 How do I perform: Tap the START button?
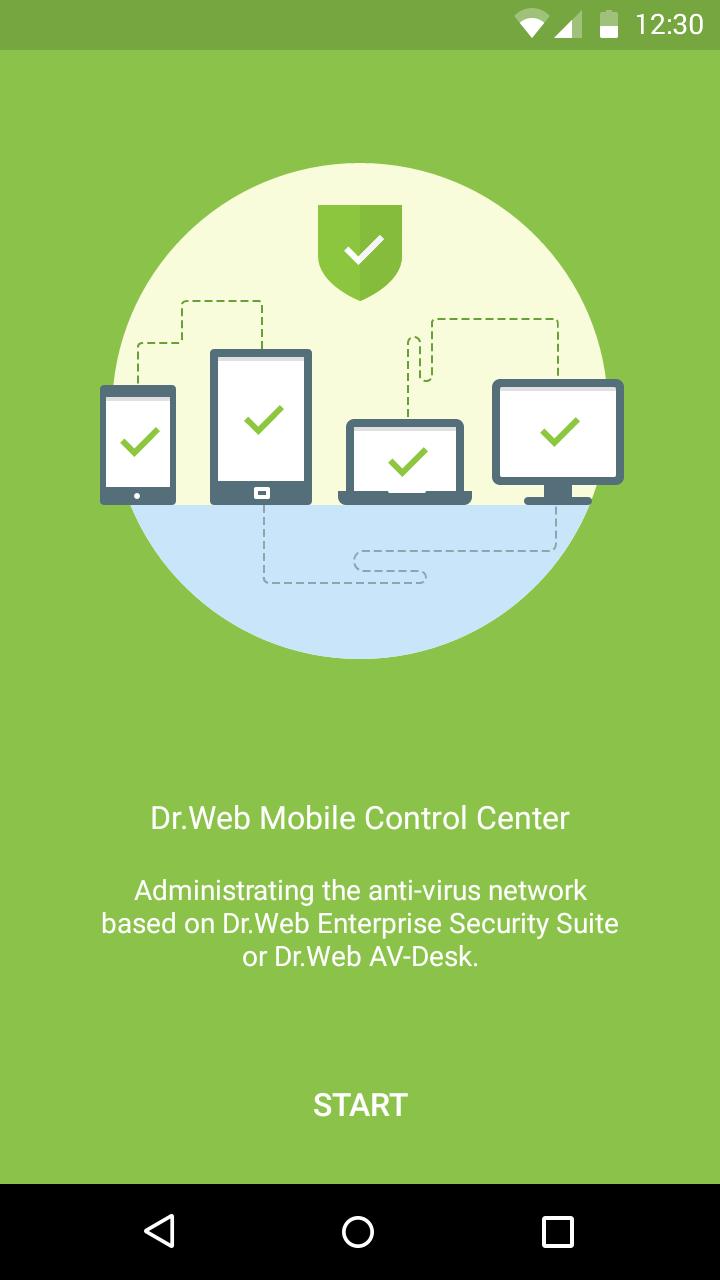click(x=360, y=1105)
